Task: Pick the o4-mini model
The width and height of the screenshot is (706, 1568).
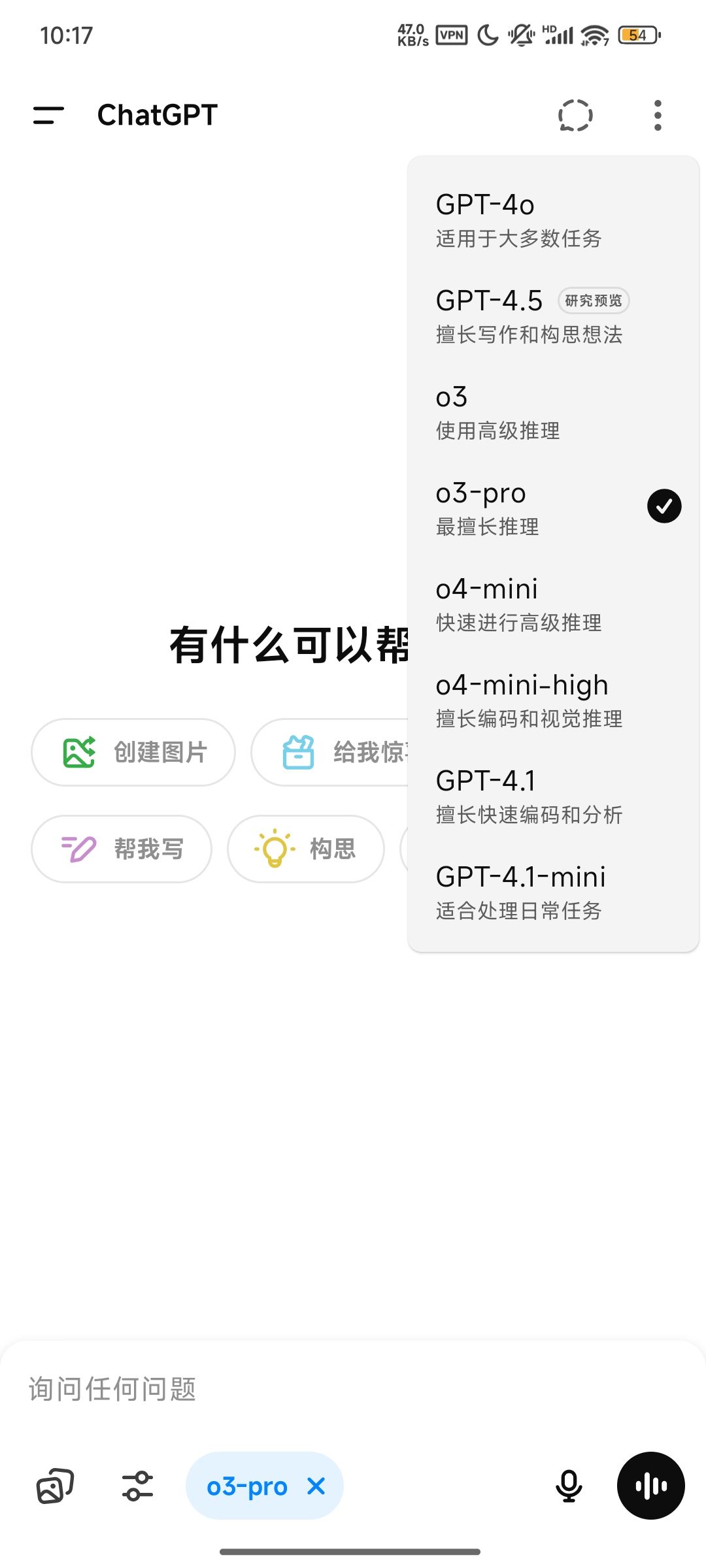Action: [553, 604]
